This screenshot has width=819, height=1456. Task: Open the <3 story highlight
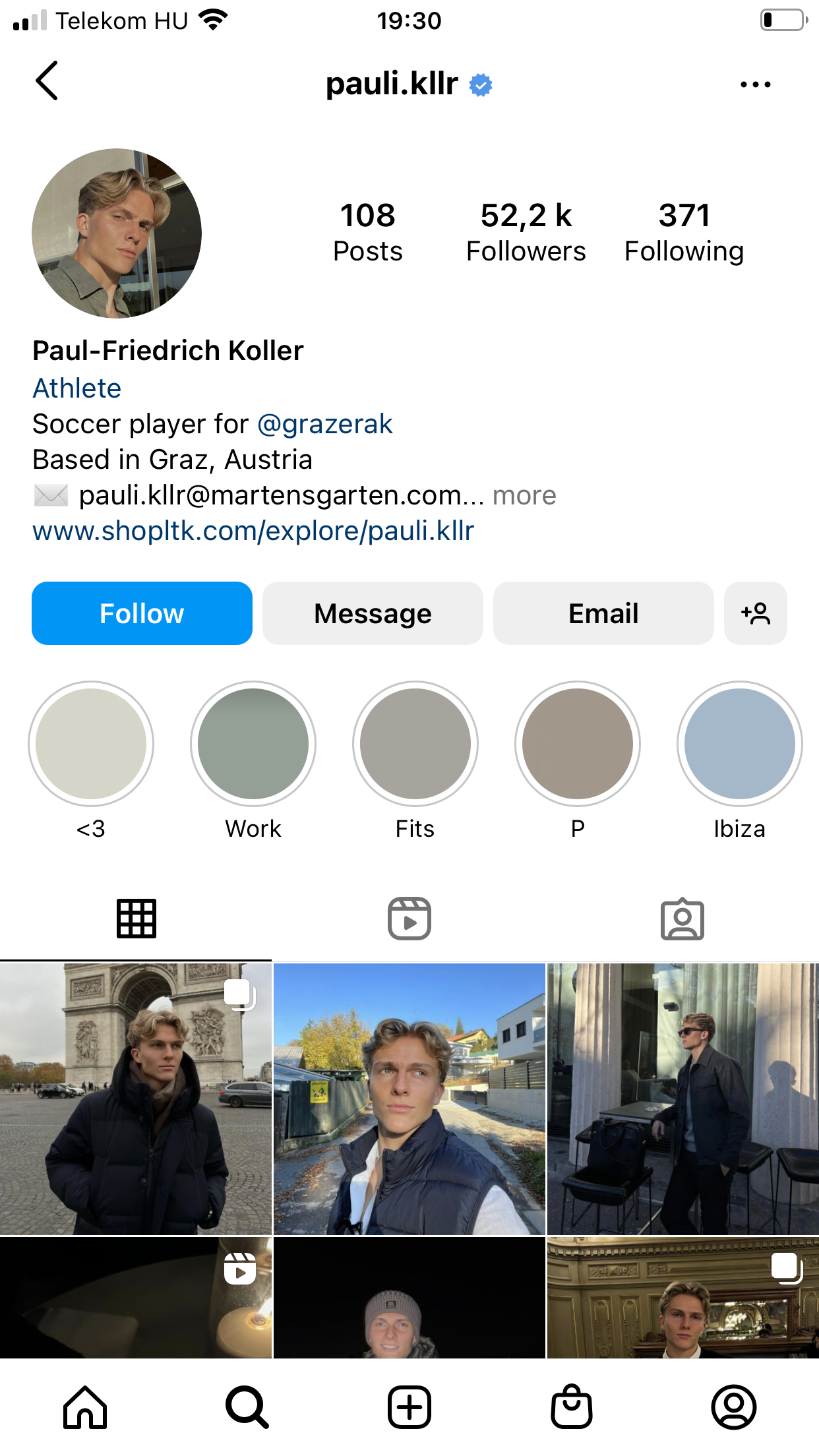click(91, 744)
